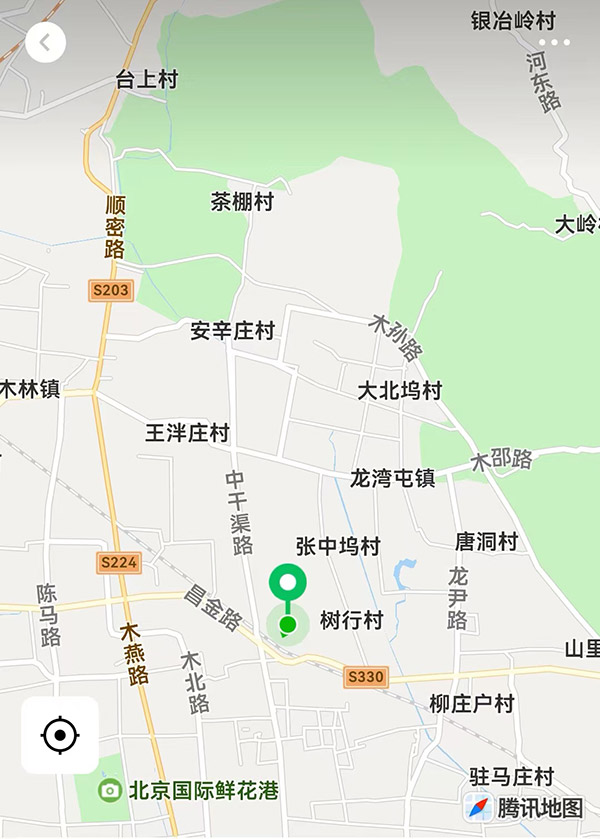Tap the green location pin marker

(x=288, y=583)
